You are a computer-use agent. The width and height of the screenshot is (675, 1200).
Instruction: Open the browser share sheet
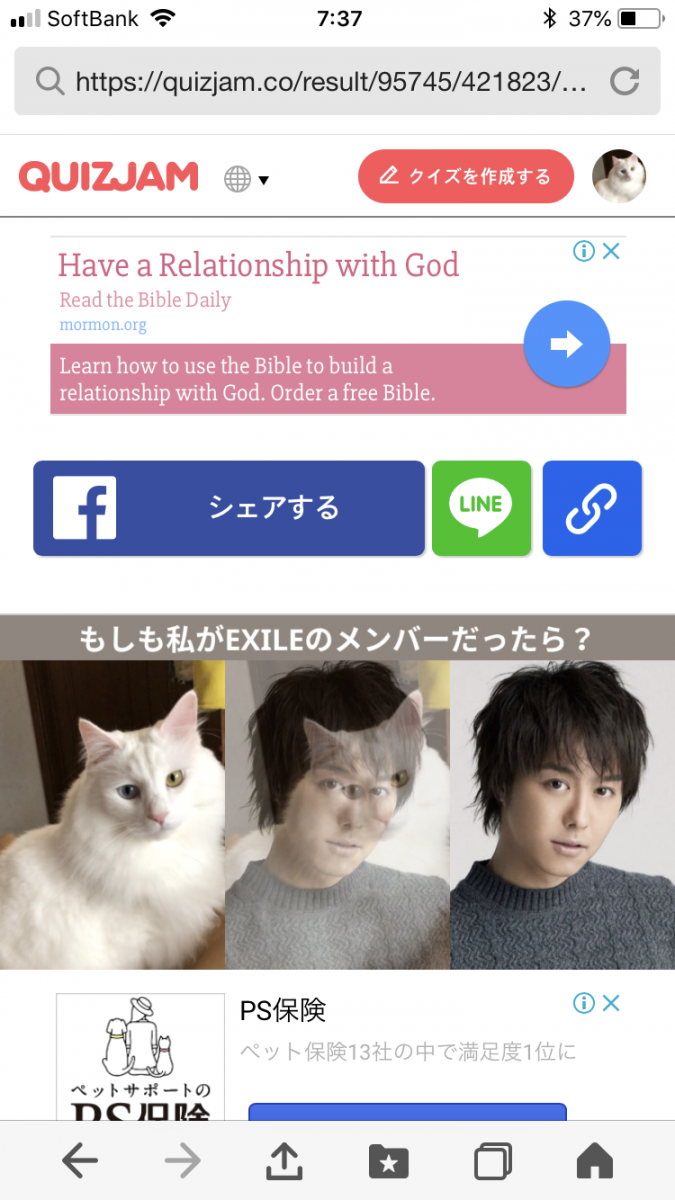coord(285,1162)
